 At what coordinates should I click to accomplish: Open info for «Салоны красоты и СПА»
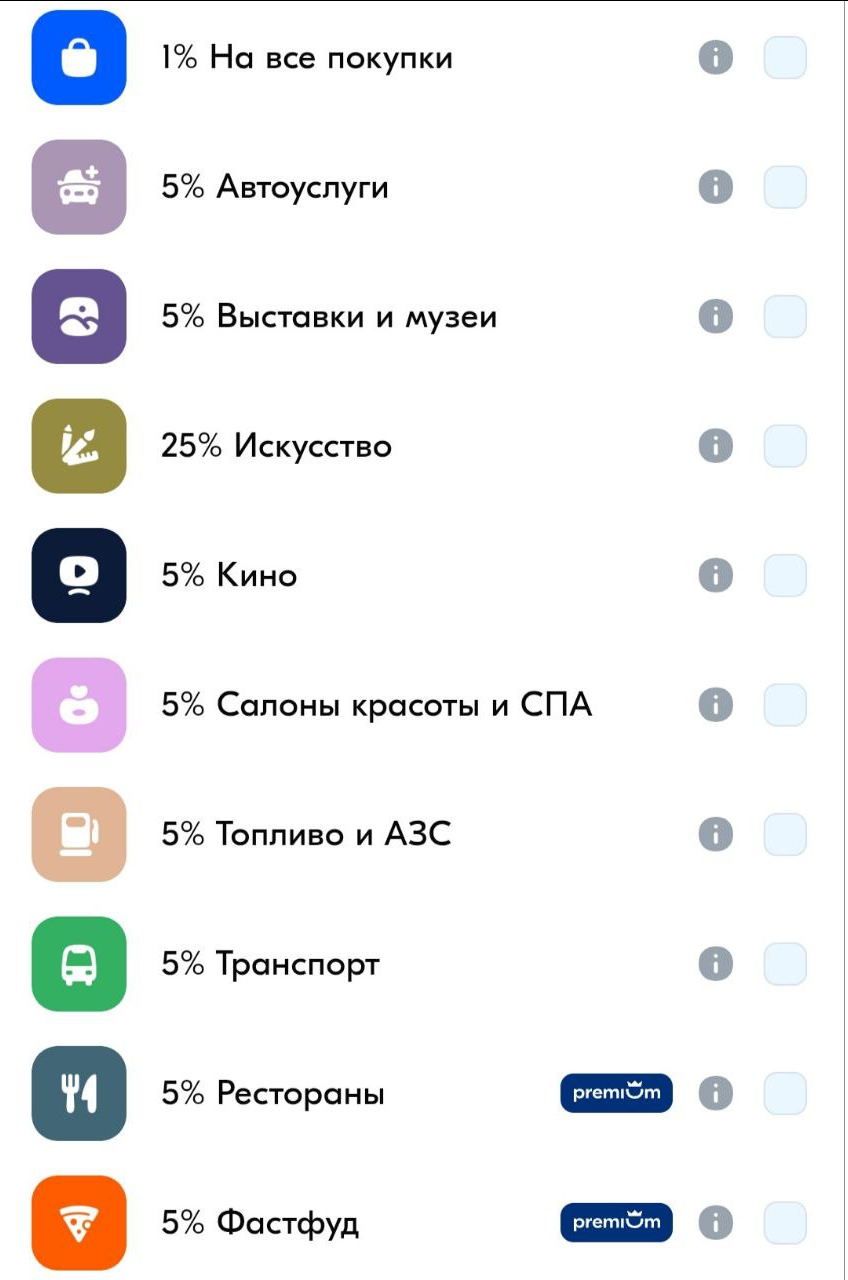715,705
